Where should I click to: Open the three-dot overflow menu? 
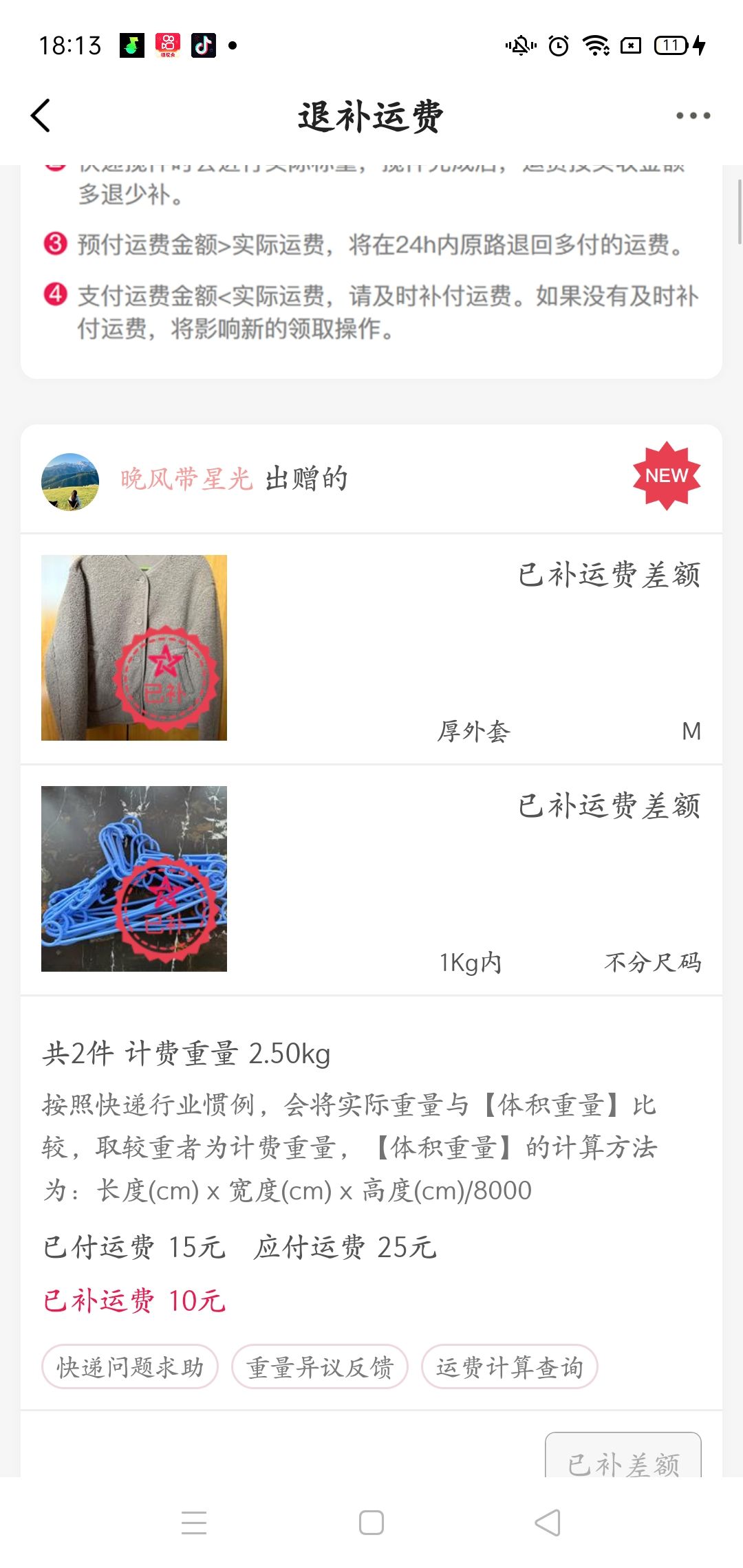click(693, 116)
